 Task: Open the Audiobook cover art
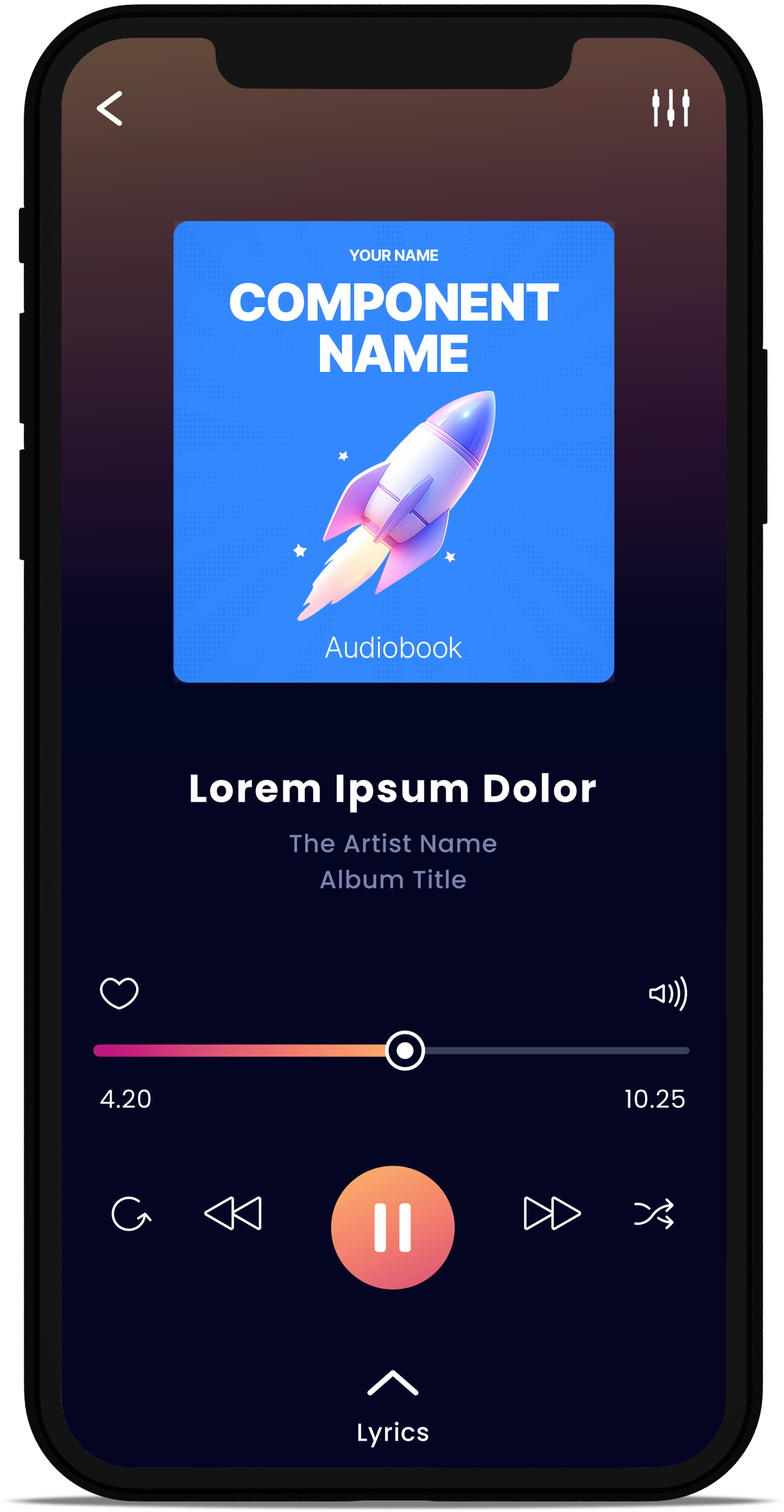click(x=394, y=452)
